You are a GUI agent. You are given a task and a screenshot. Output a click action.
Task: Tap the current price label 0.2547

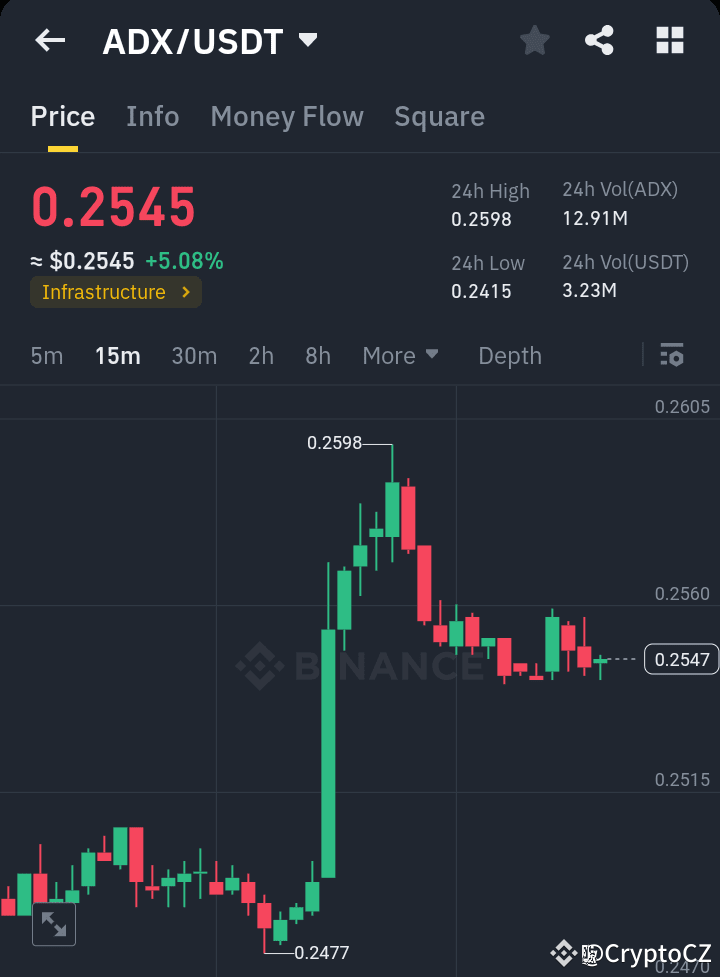tap(681, 659)
